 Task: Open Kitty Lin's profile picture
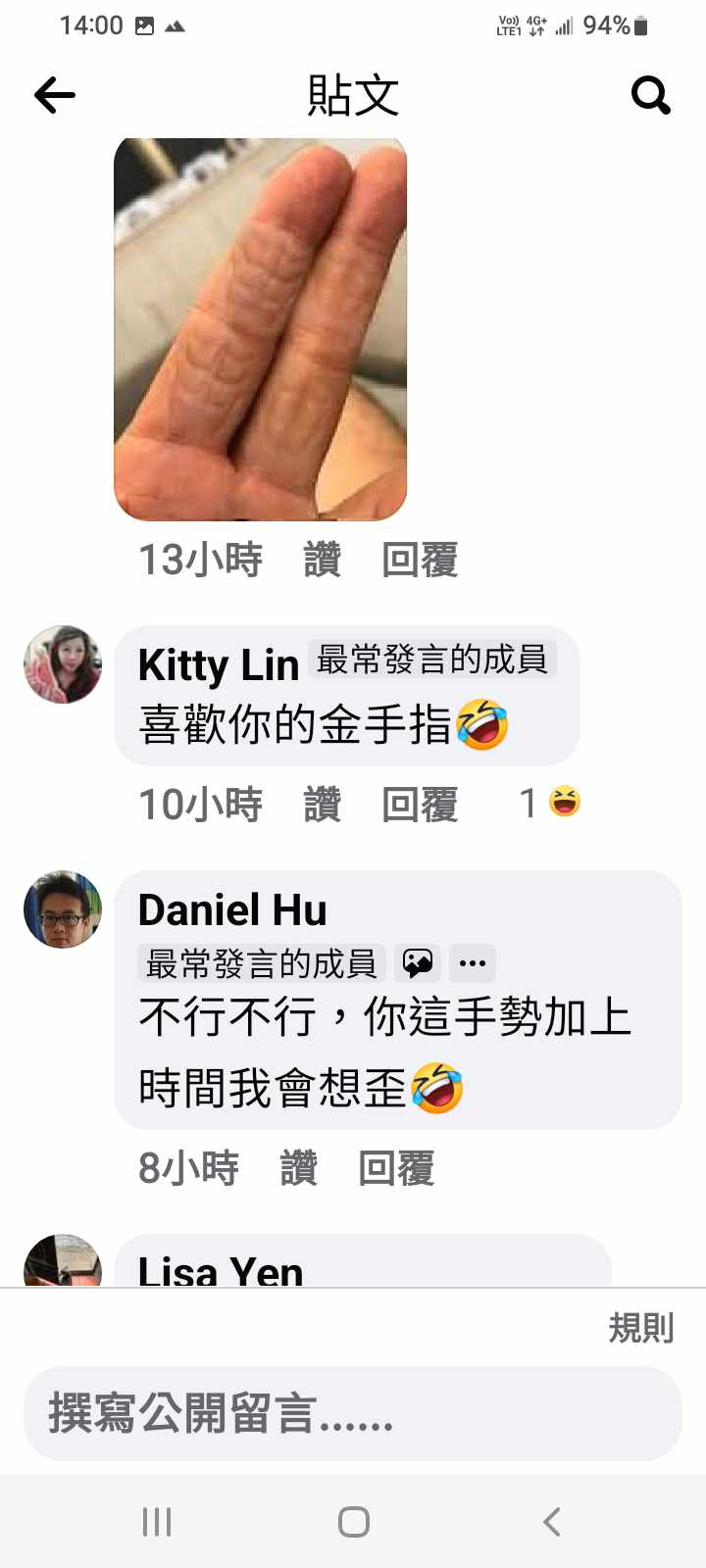63,664
